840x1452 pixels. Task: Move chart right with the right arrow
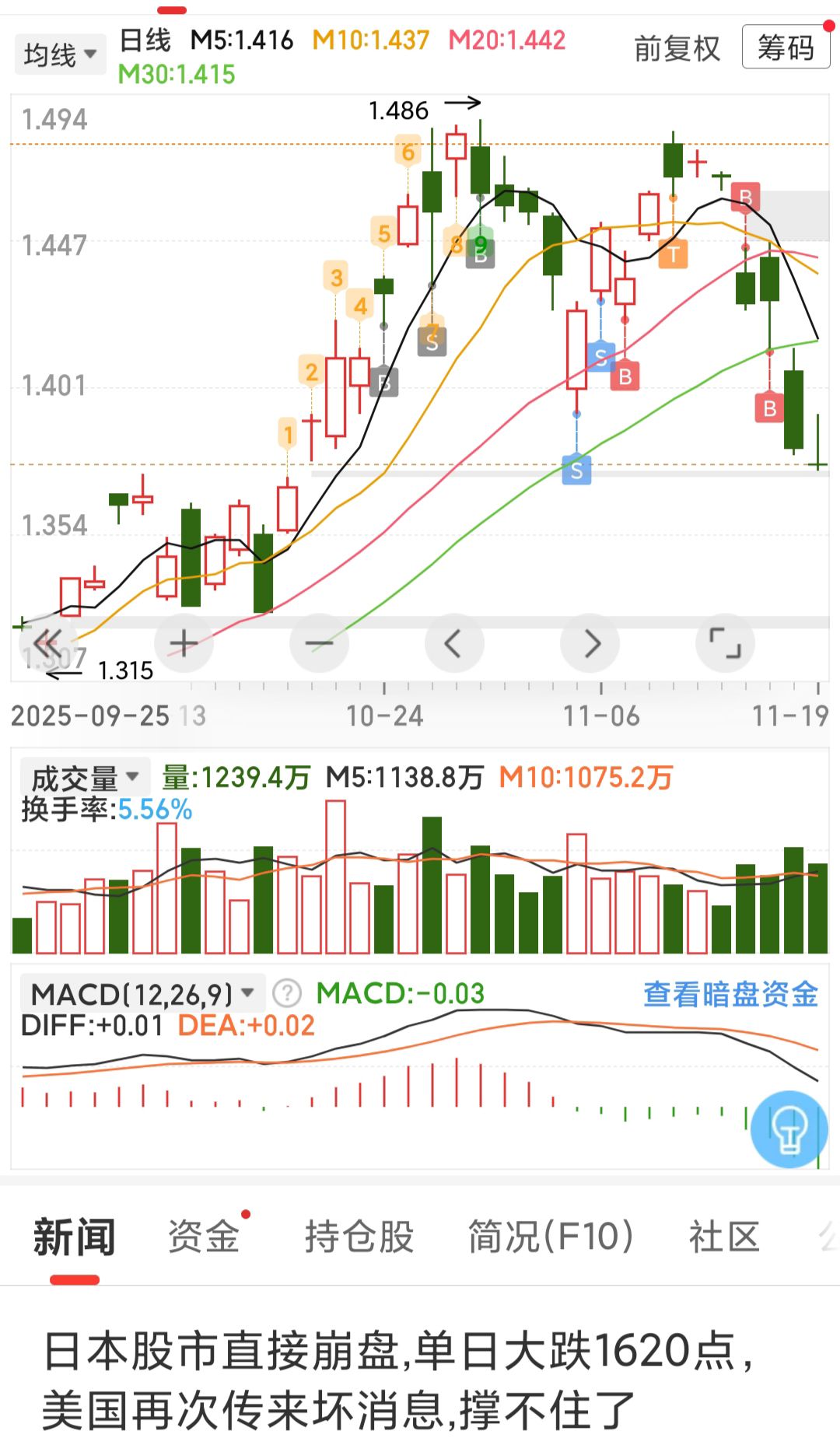click(590, 643)
